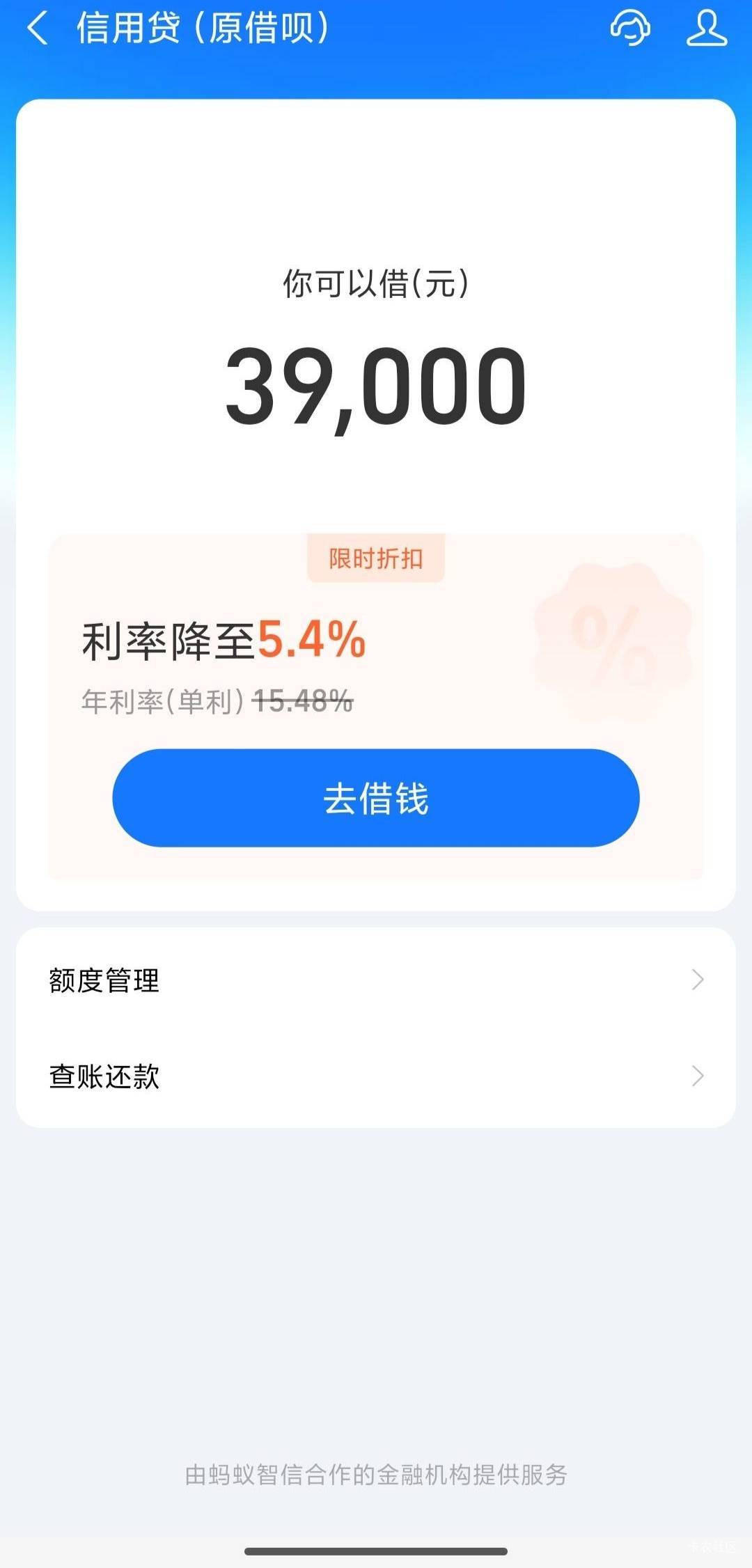This screenshot has width=752, height=1568.
Task: Open 查账还款 row
Action: coord(376,1076)
